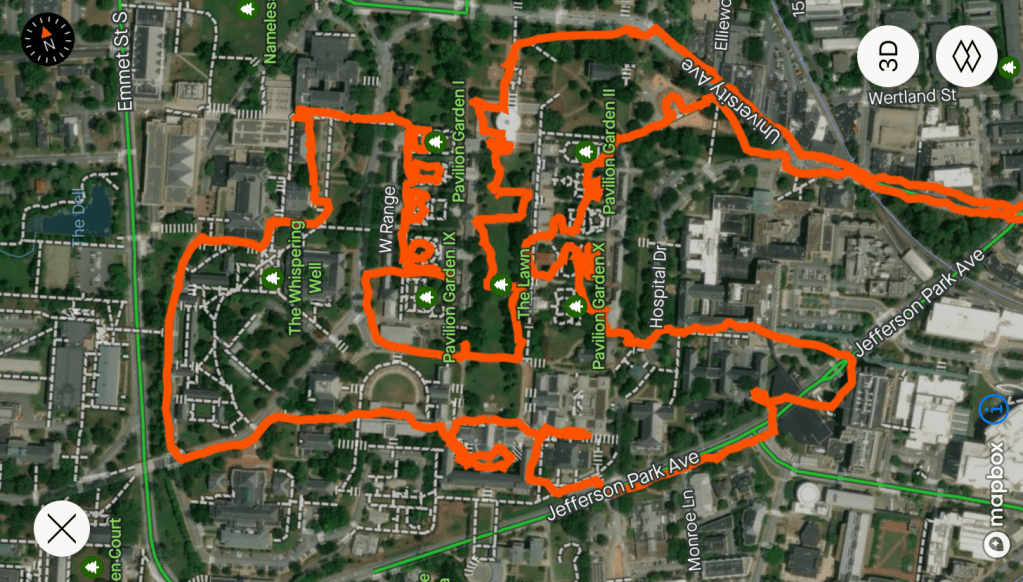Viewport: 1023px width, 582px height.
Task: Close the full-screen map view
Action: (x=62, y=529)
